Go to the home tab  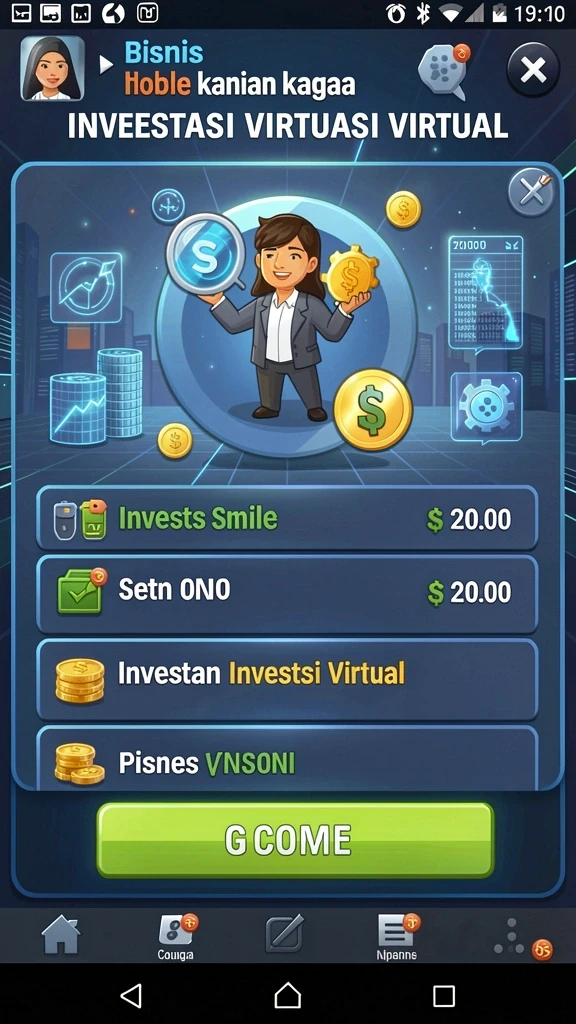click(x=61, y=935)
